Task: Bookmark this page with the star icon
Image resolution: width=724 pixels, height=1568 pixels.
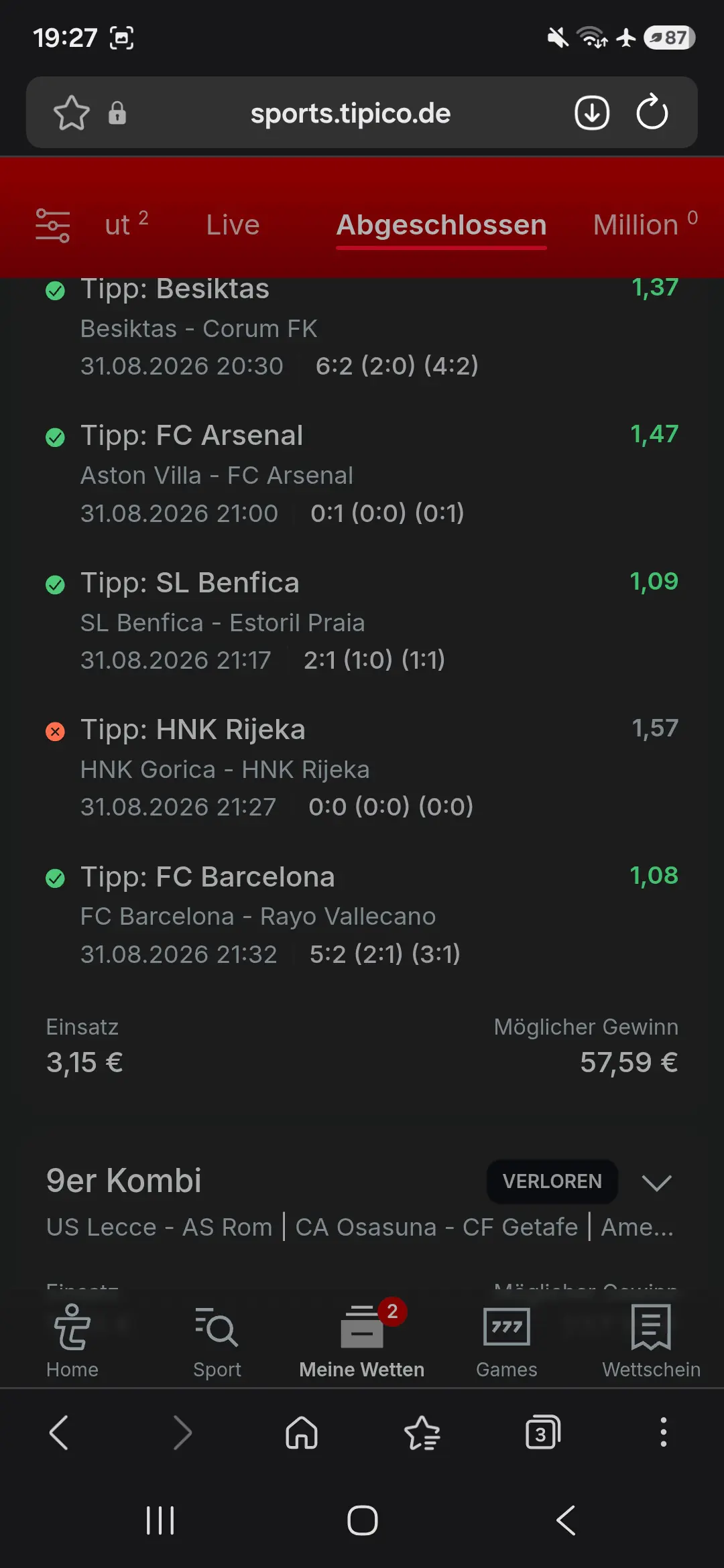Action: click(x=71, y=113)
